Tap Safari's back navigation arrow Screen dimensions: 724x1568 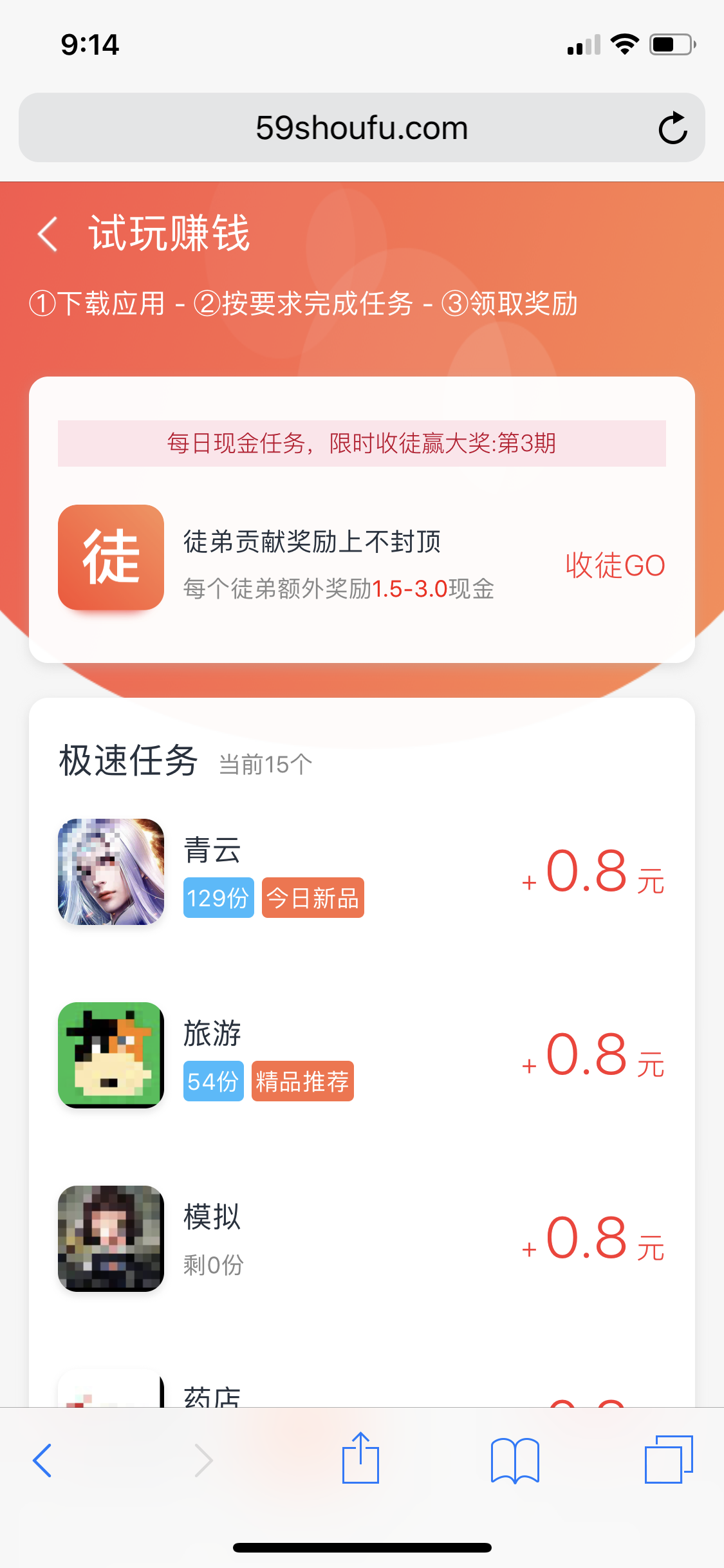tap(42, 1461)
